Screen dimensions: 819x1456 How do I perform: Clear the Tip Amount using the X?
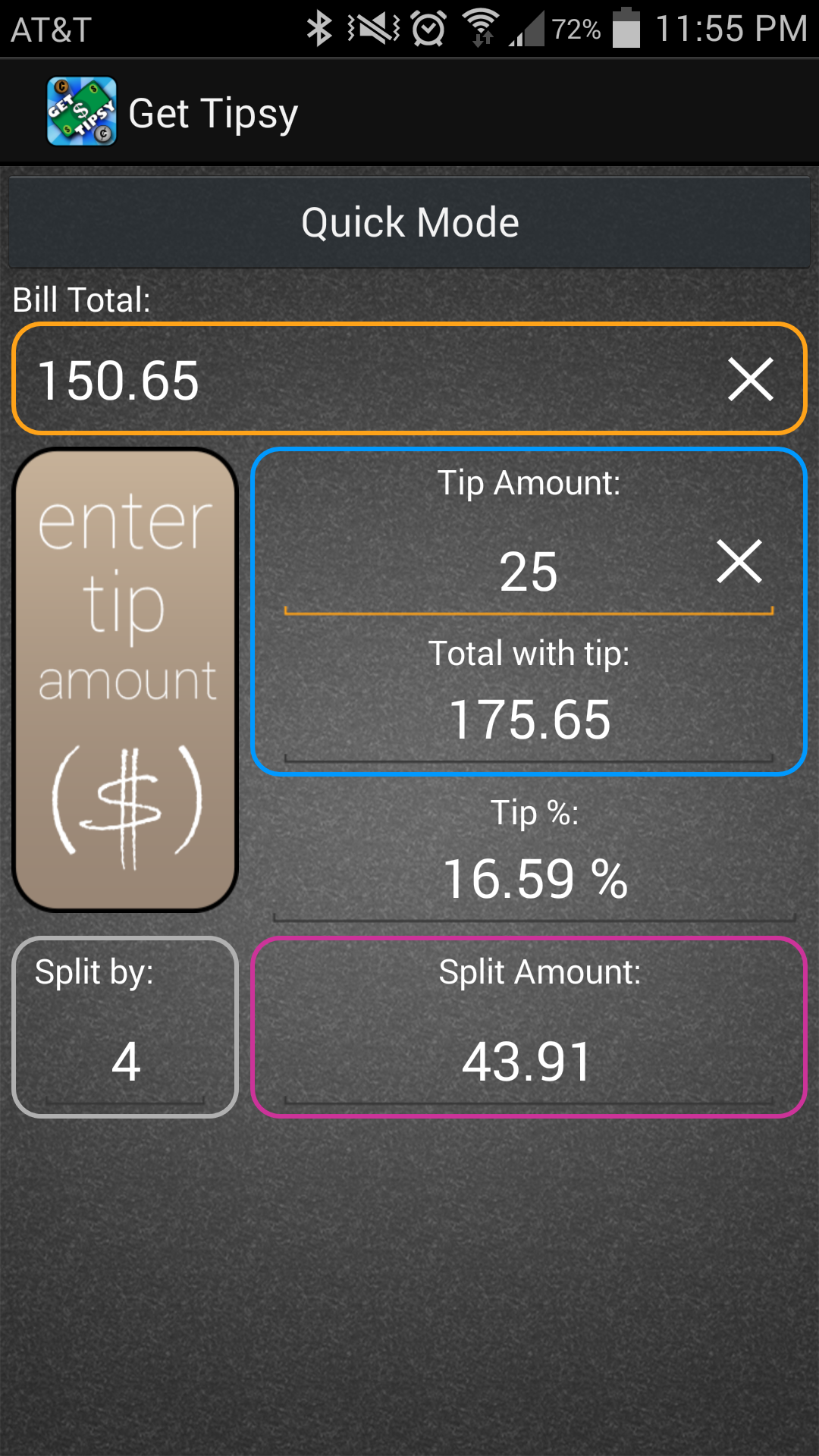[x=739, y=562]
